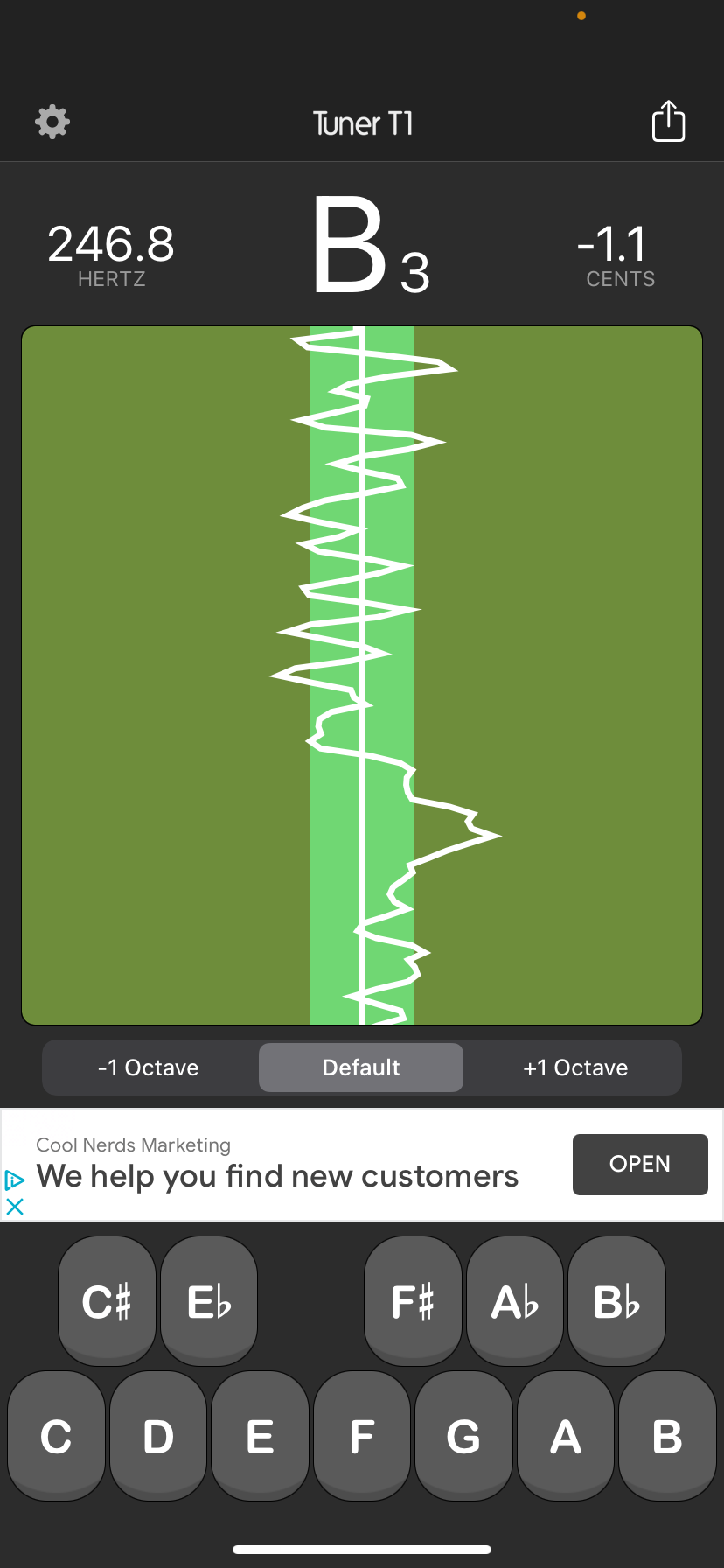Play the A note key
The height and width of the screenshot is (1568, 724).
(566, 1436)
